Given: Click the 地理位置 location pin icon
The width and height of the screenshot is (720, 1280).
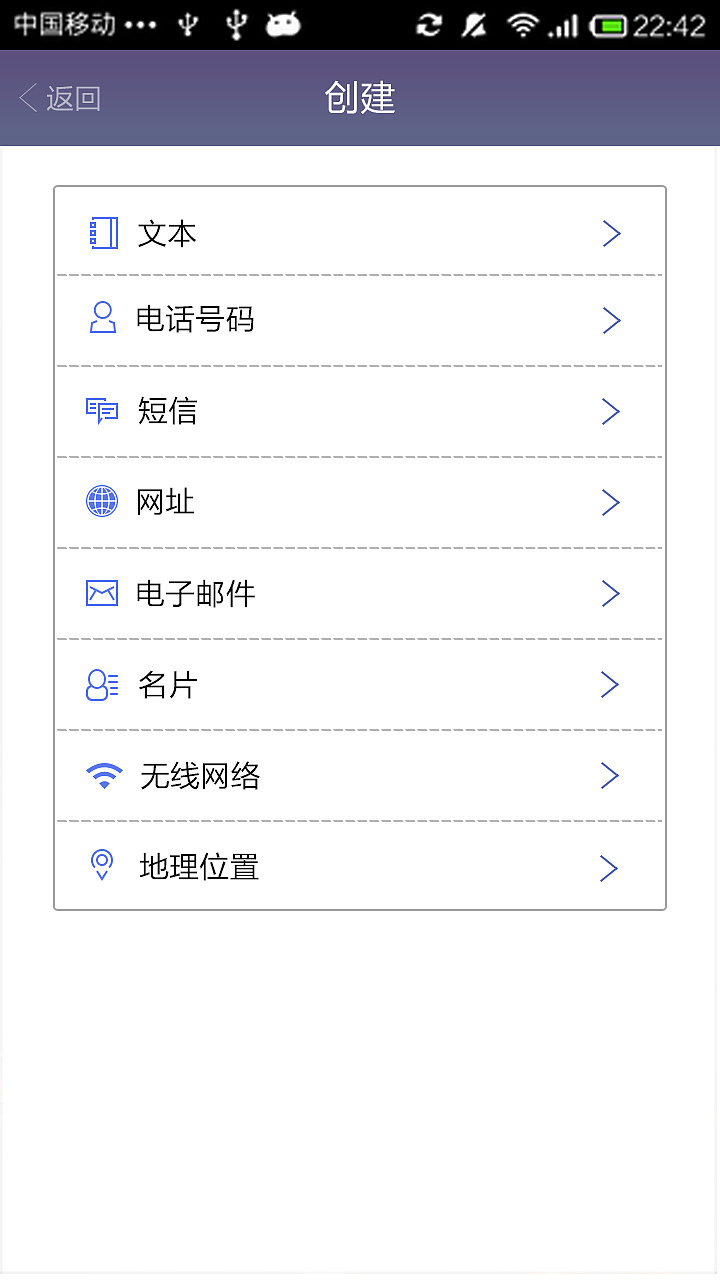Looking at the screenshot, I should tap(100, 866).
